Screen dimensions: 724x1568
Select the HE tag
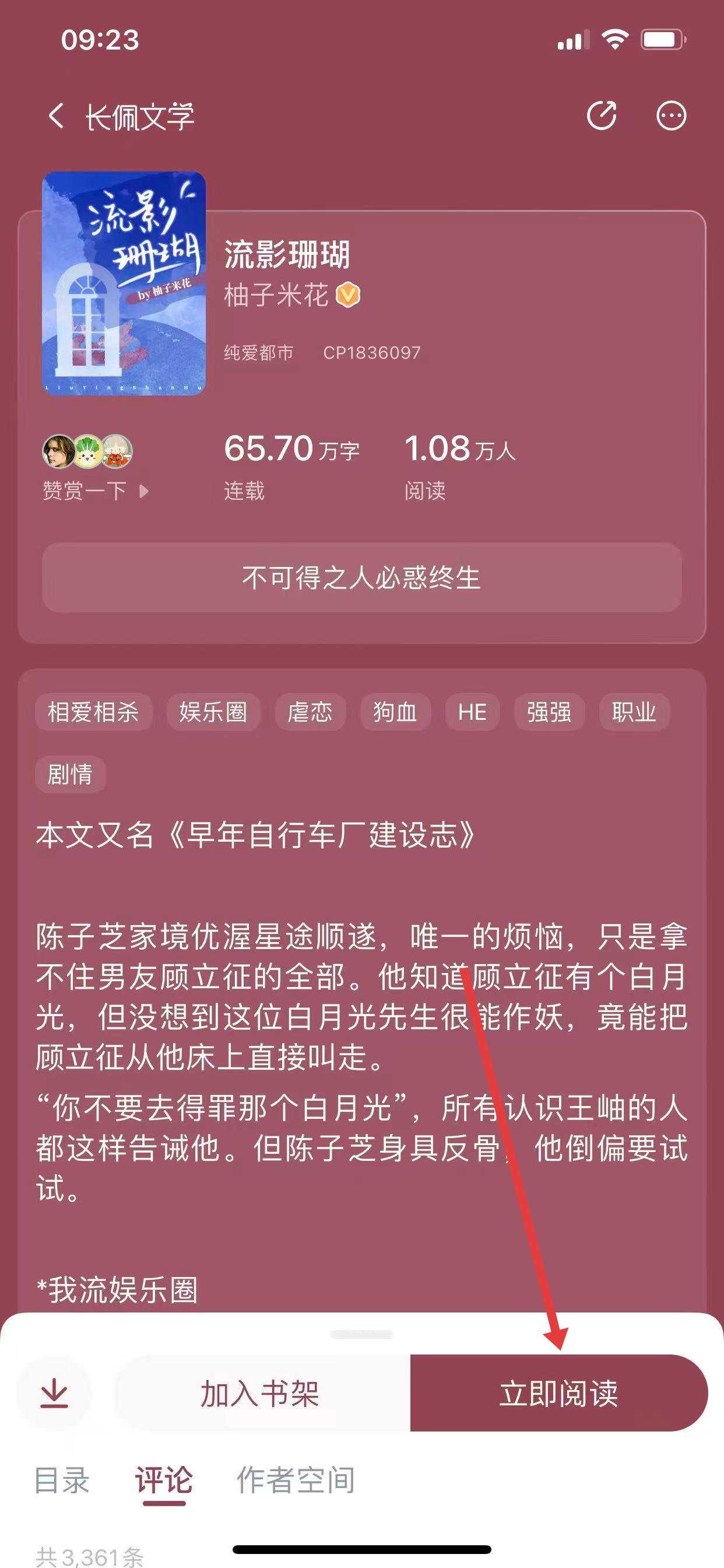pos(472,712)
